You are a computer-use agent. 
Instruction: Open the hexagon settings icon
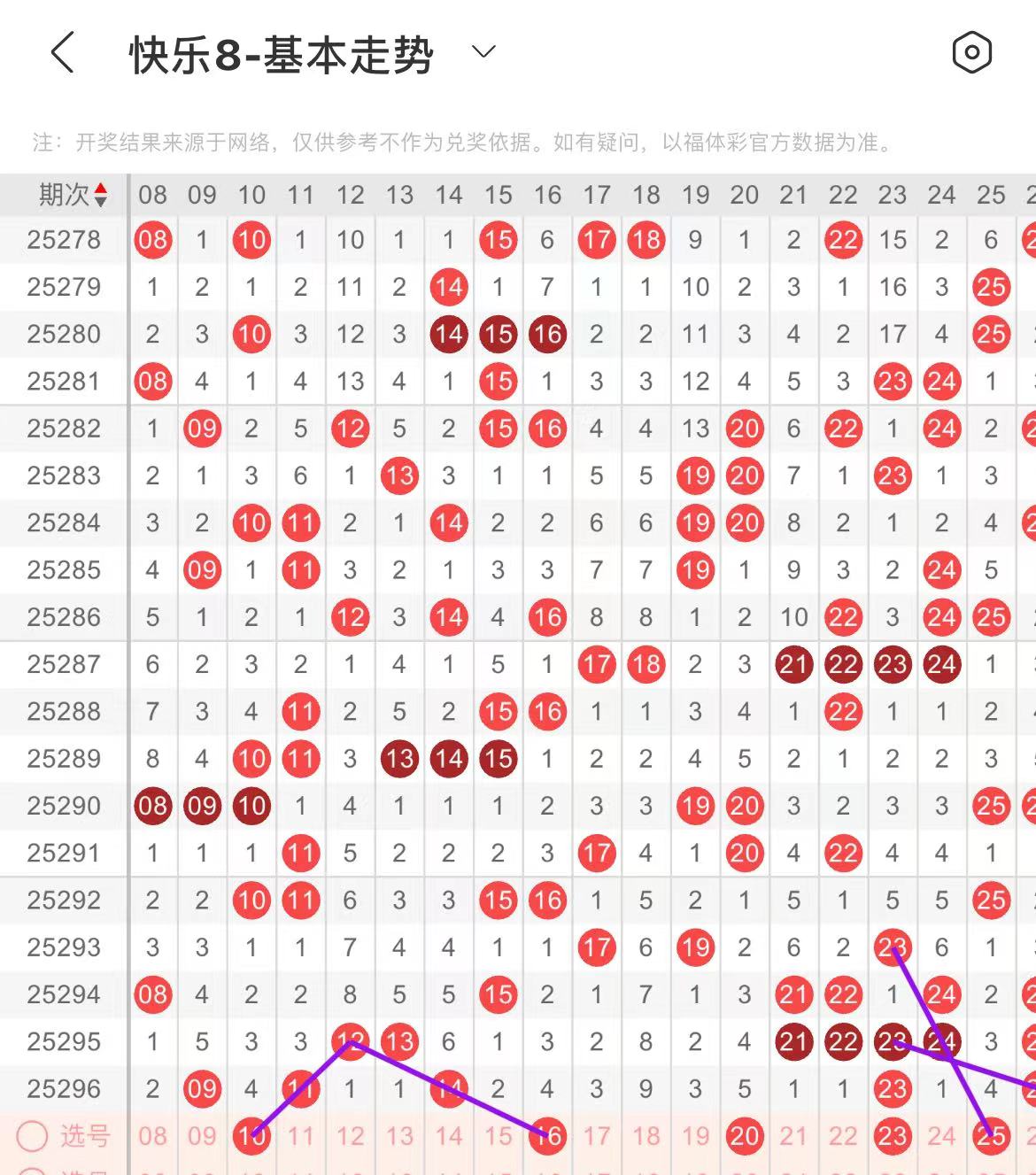point(971,53)
